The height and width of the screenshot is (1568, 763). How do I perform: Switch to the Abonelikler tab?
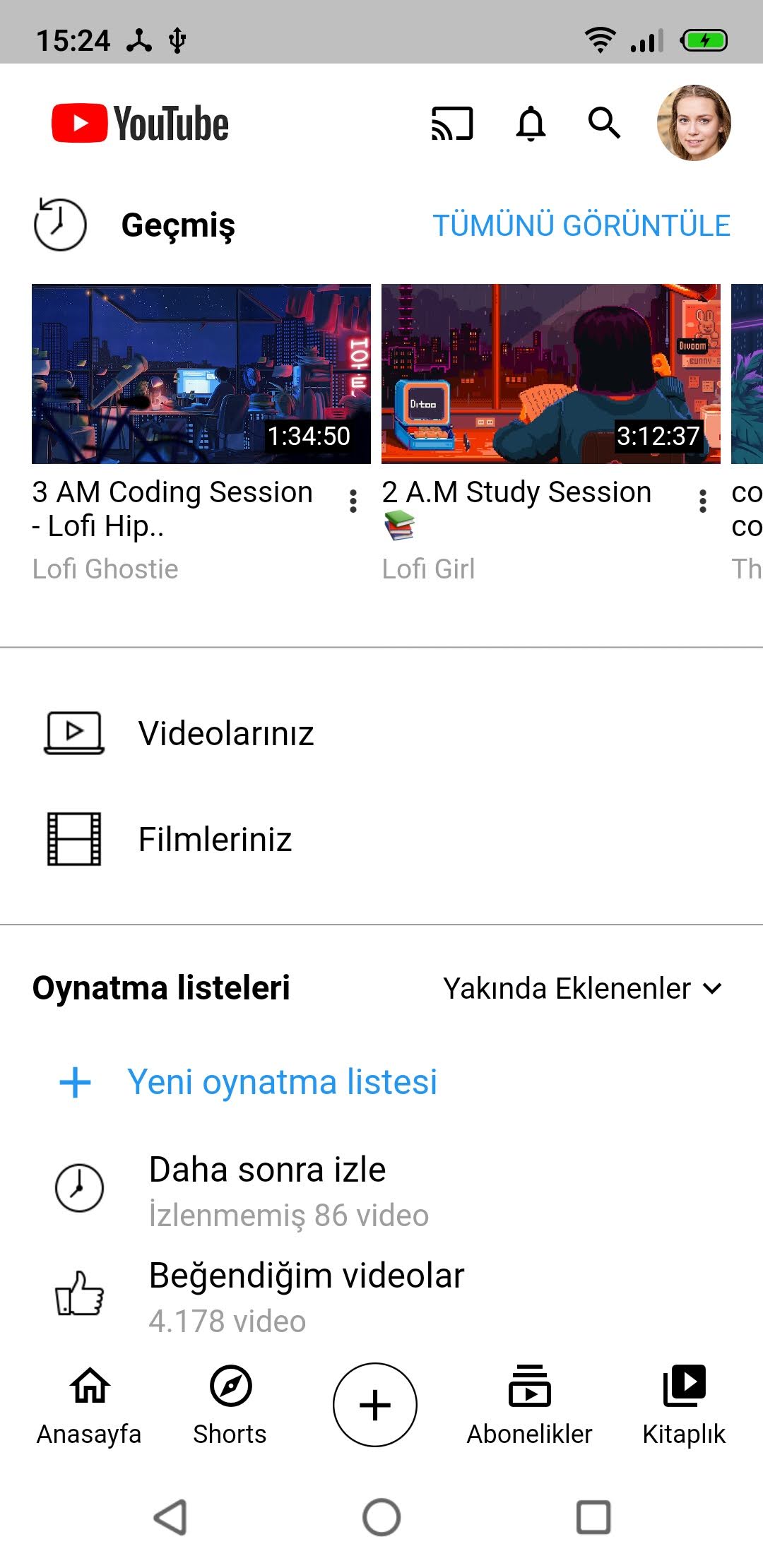pyautogui.click(x=531, y=1406)
